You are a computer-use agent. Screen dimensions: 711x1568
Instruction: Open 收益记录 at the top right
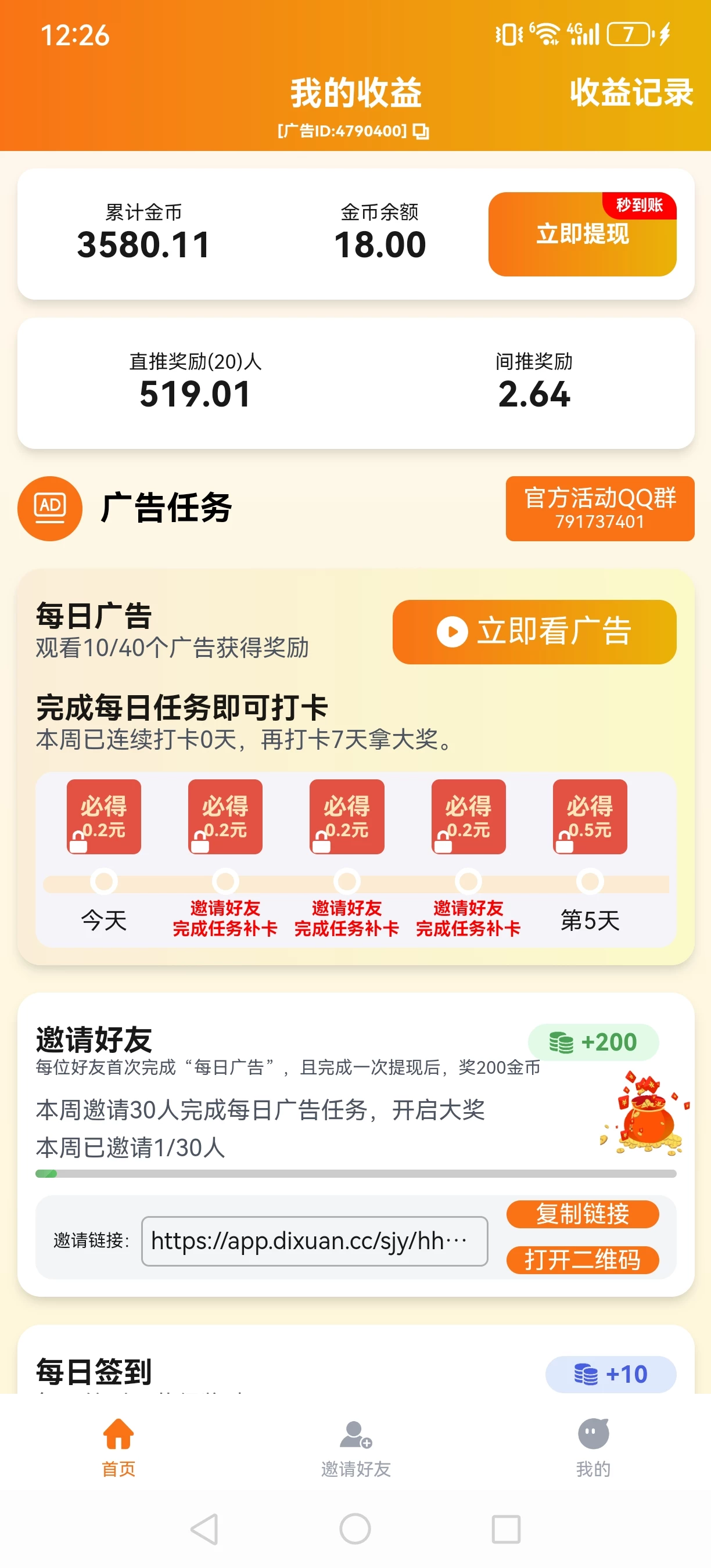631,92
